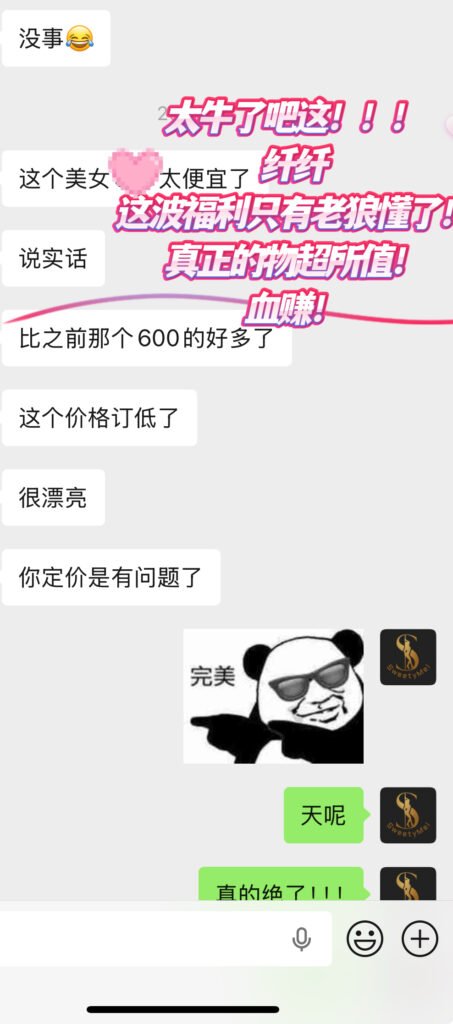Screen dimensions: 453x1024
Task: Open the plus attachment menu
Action: coord(419,939)
